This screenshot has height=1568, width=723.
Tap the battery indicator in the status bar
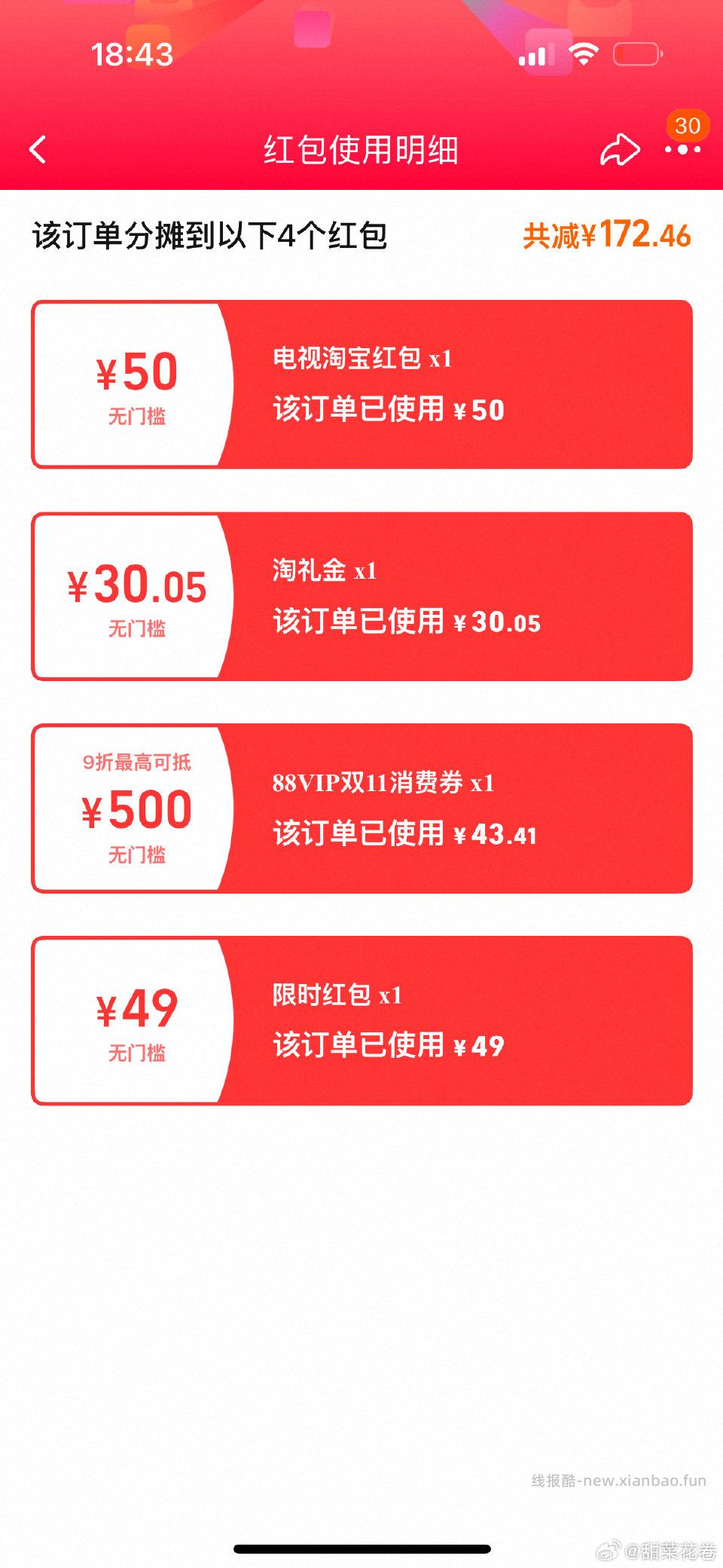636,54
